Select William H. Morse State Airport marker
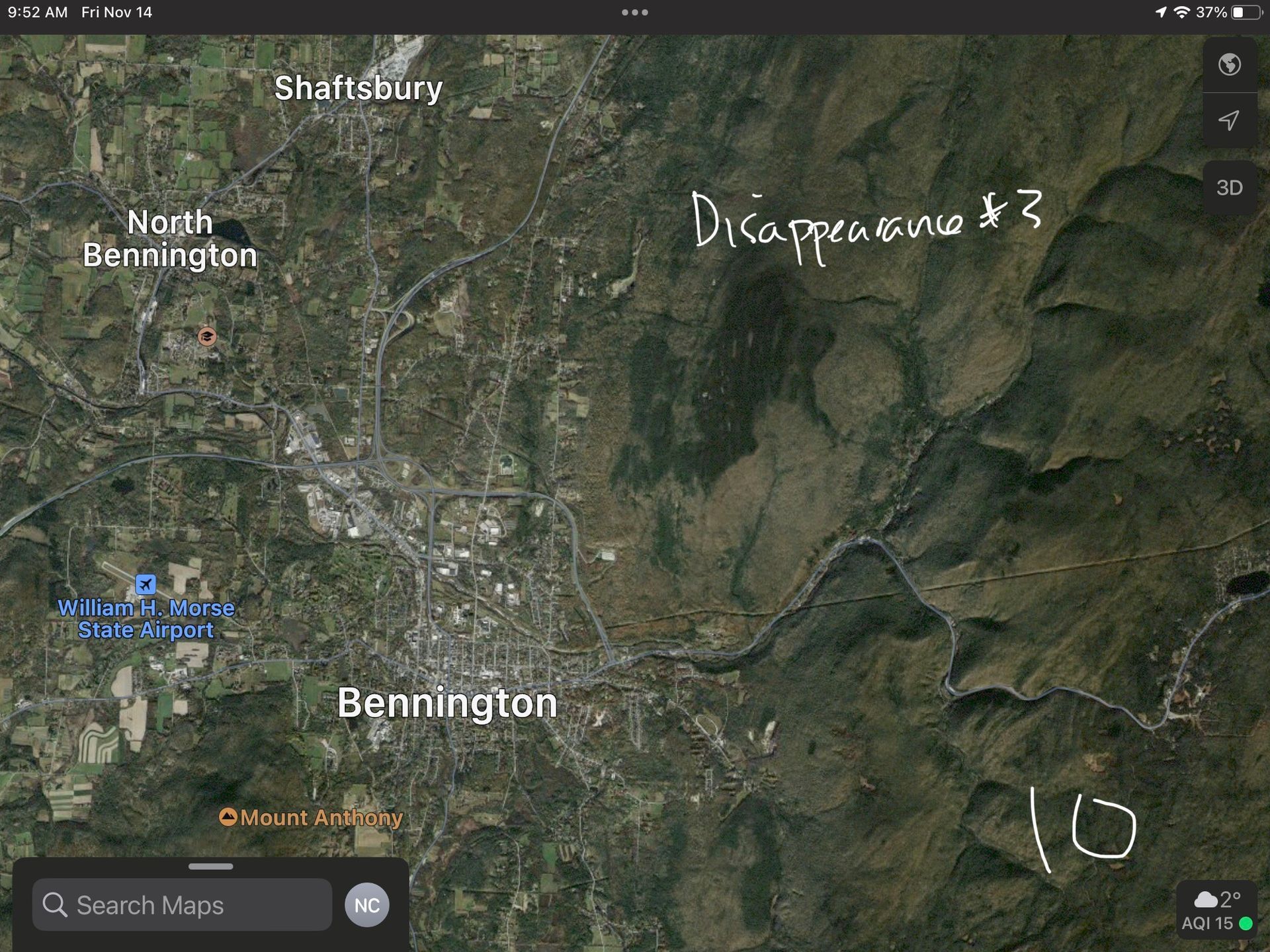 (146, 584)
